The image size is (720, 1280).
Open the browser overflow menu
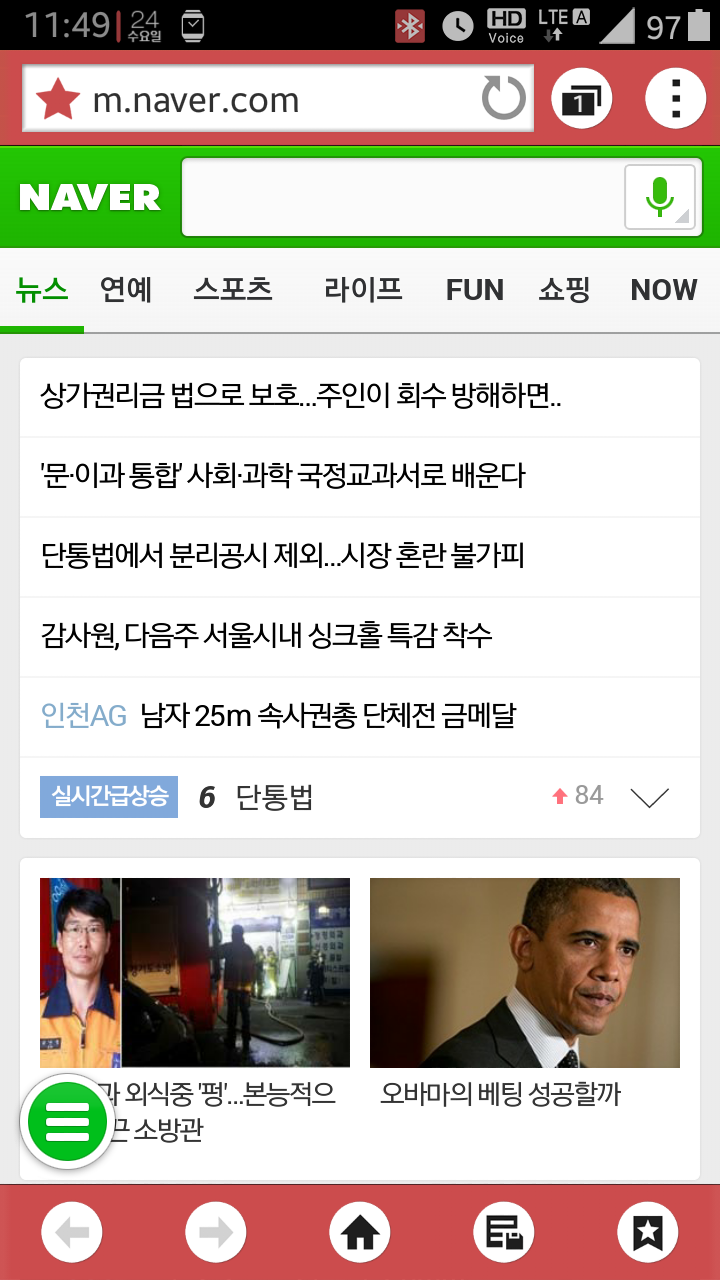(676, 100)
